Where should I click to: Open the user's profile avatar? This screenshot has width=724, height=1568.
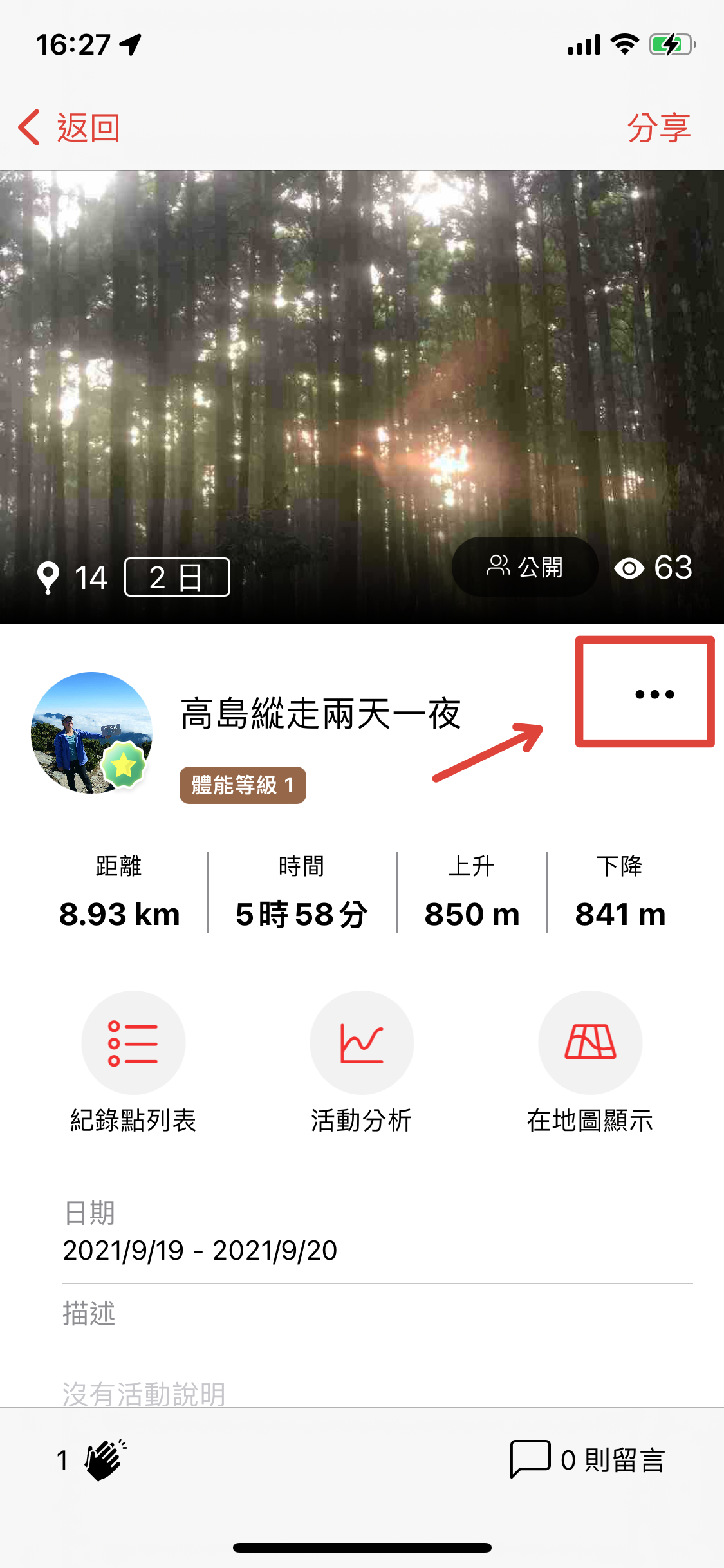[x=91, y=733]
